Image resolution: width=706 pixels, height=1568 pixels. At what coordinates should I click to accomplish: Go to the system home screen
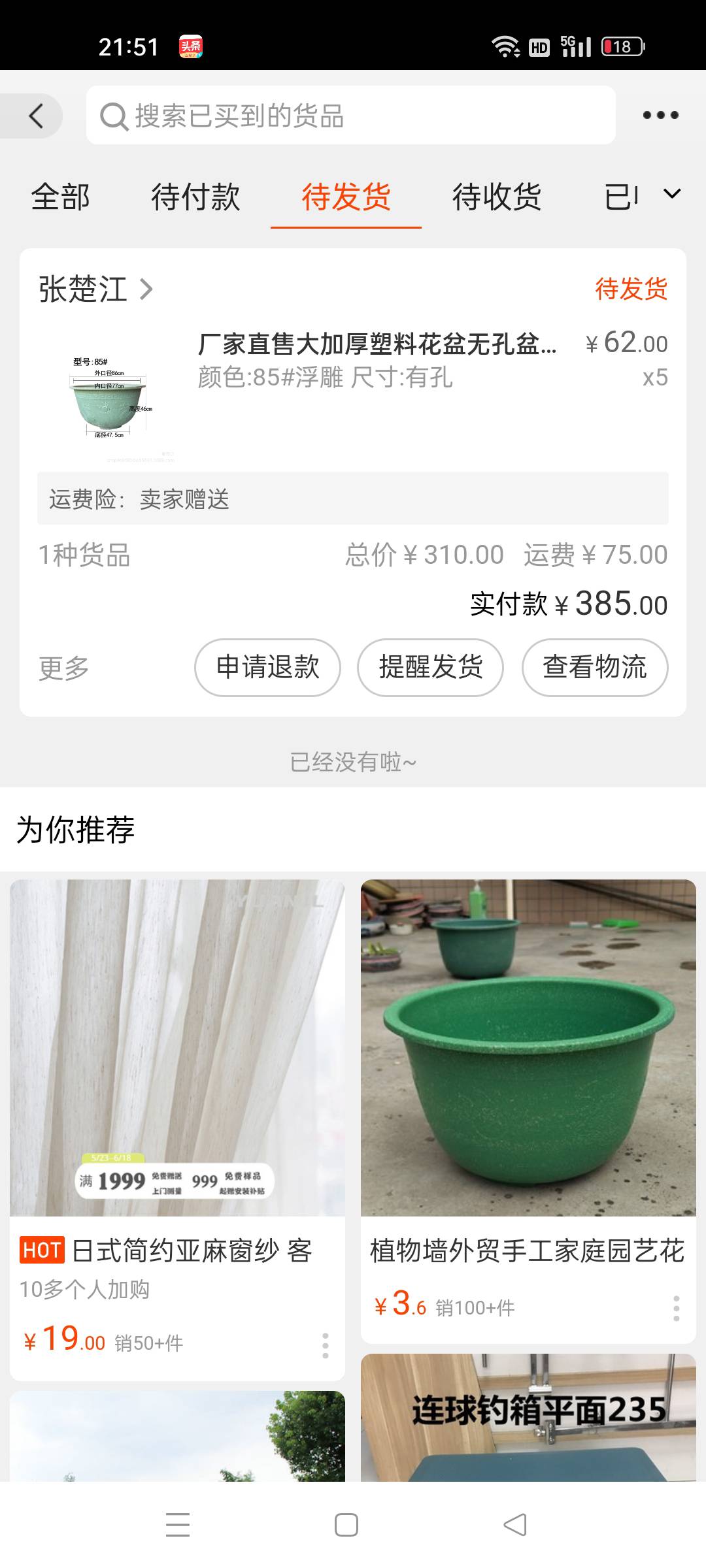tap(346, 1525)
